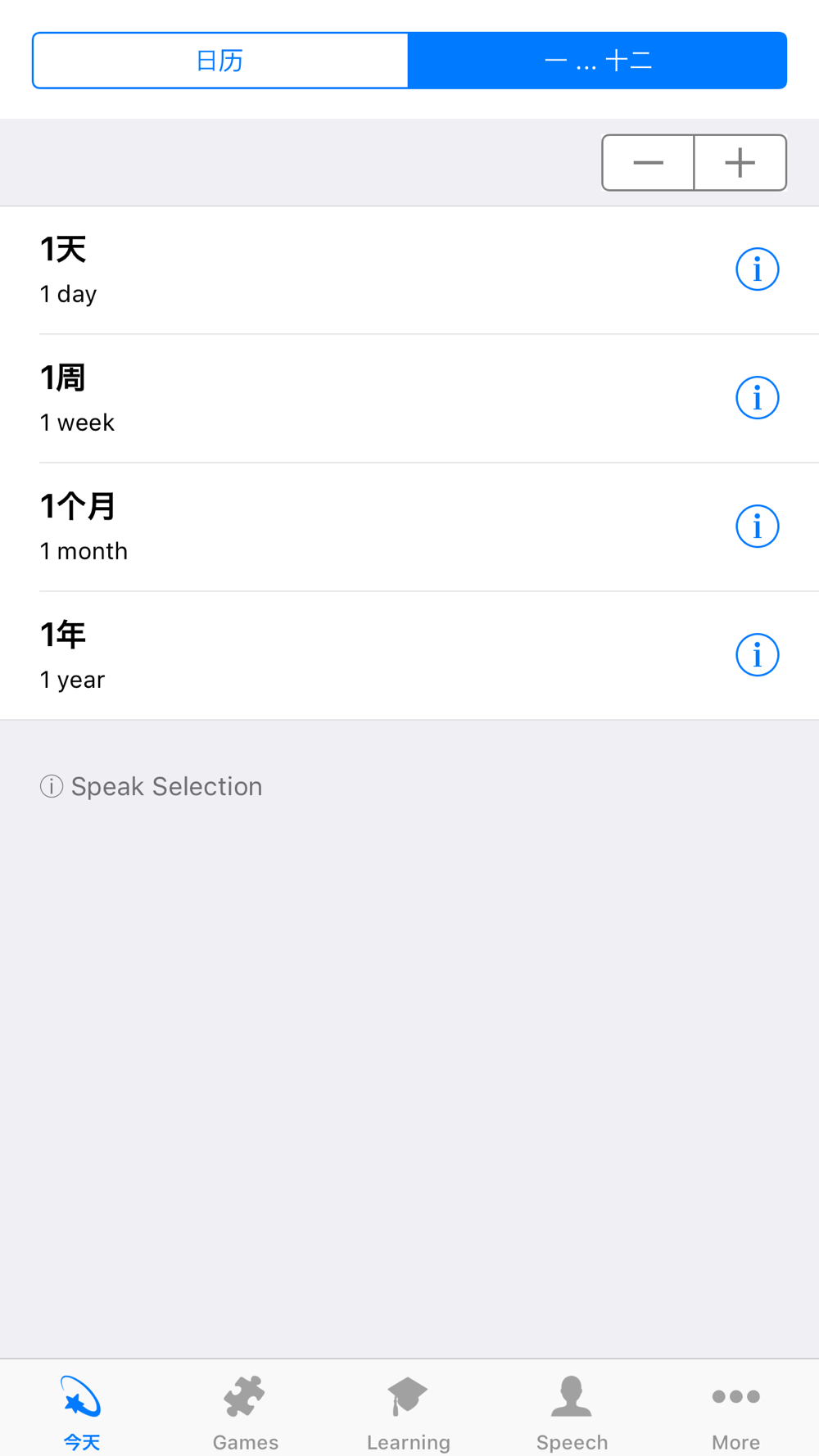Select the 一 … 十二 segment
819x1456 pixels.
click(x=598, y=61)
